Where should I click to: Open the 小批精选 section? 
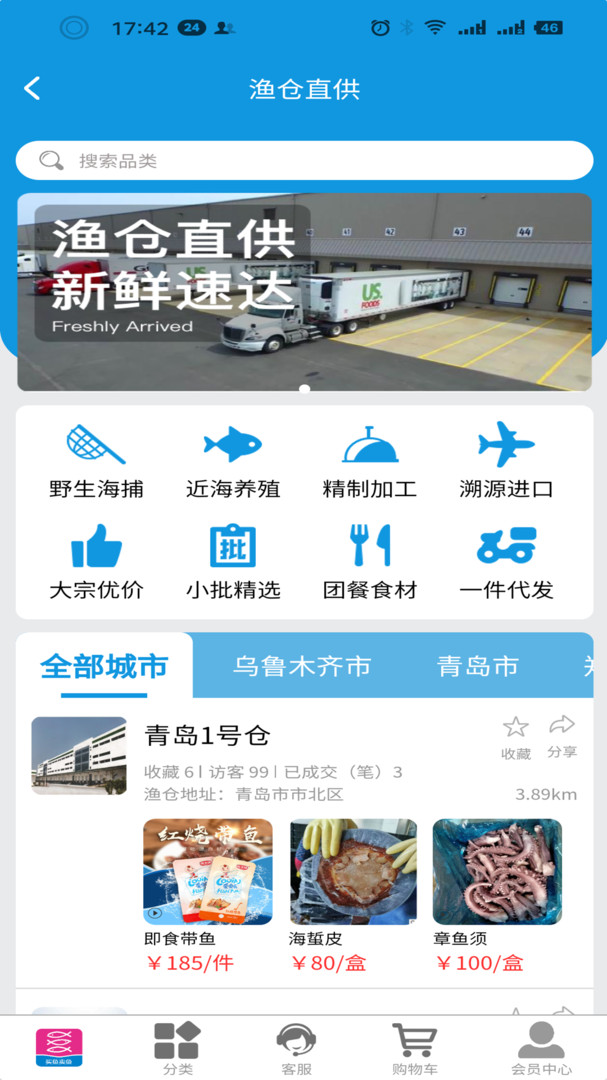point(233,562)
